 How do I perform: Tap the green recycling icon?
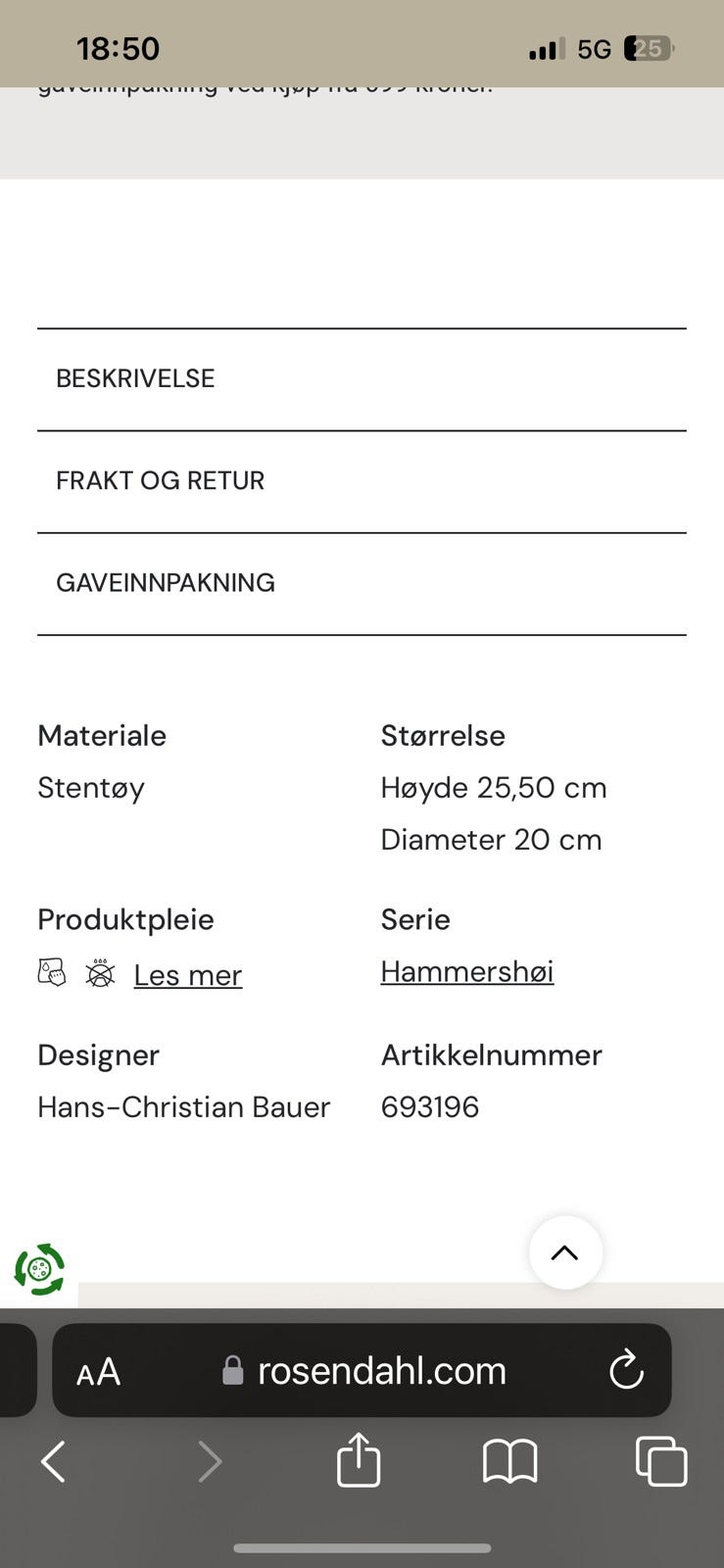coord(37,1268)
